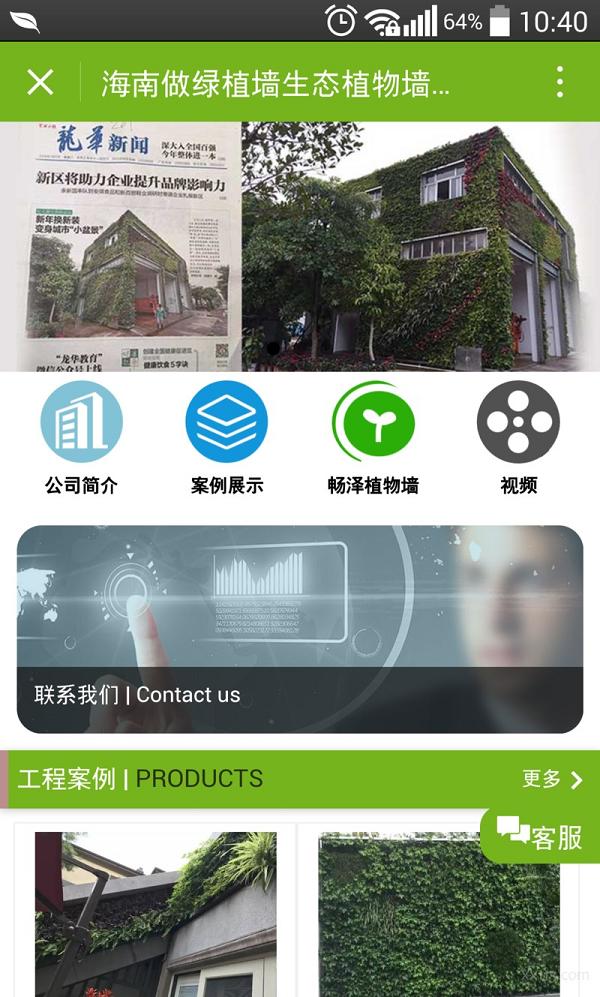Open 客服 customer service chat
The height and width of the screenshot is (997, 600).
click(540, 837)
